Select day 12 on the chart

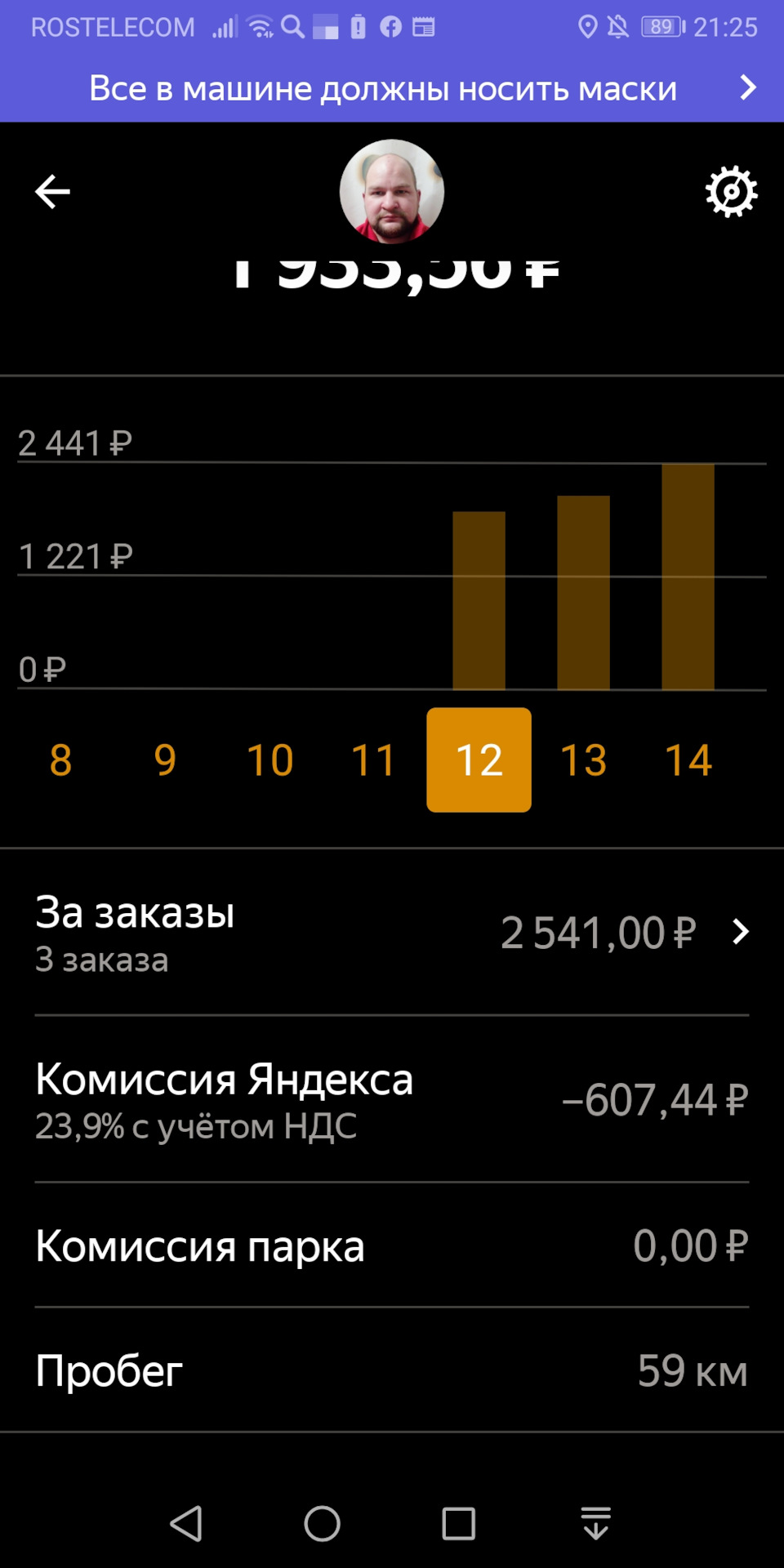[x=479, y=760]
